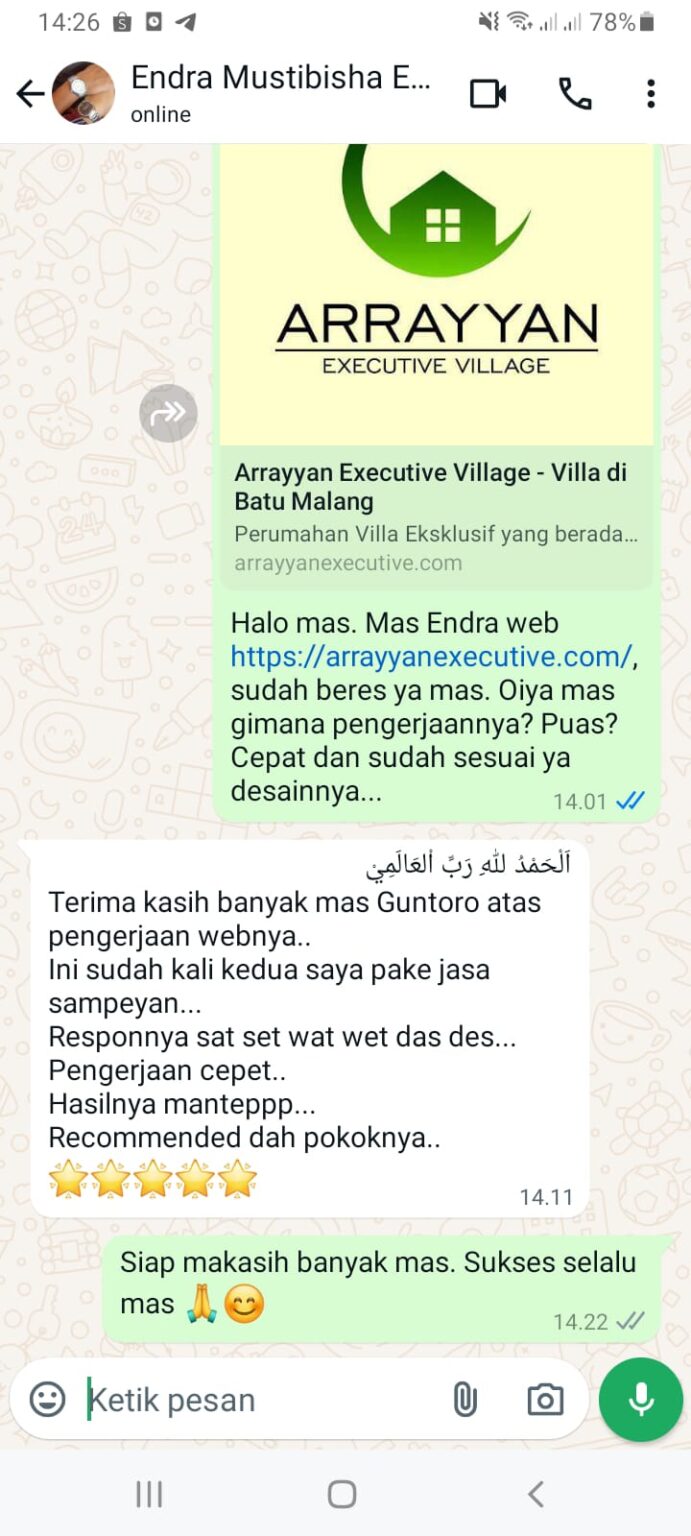Record a voice message
The image size is (691, 1536).
pyautogui.click(x=640, y=1399)
